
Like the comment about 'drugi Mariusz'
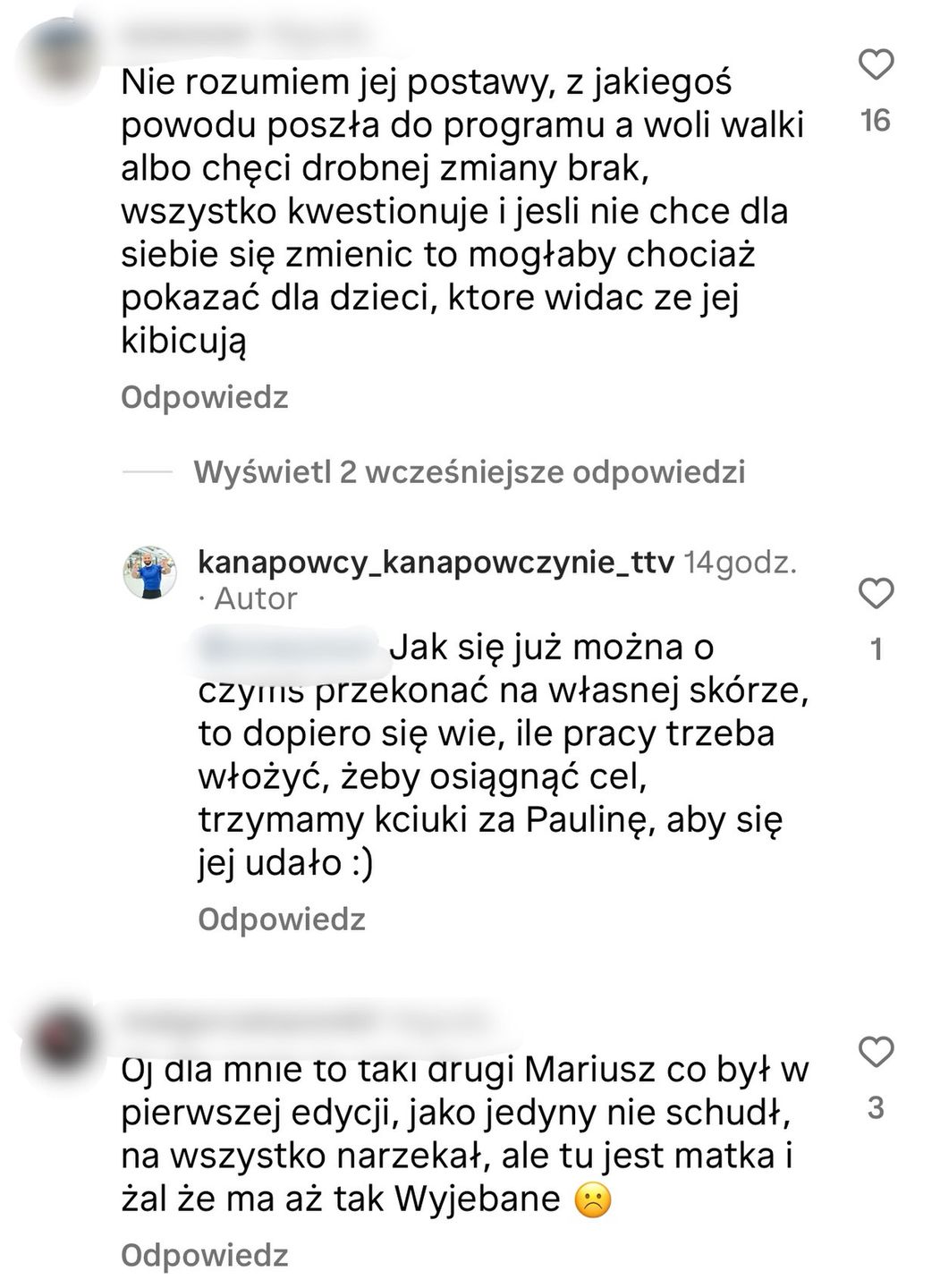click(875, 1053)
